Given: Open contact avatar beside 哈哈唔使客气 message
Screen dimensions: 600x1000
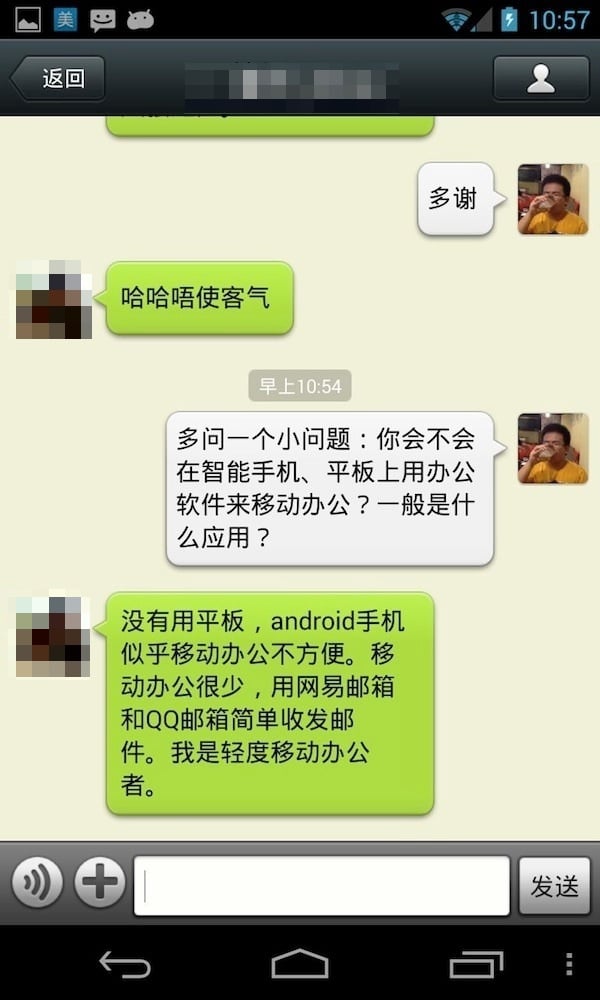Looking at the screenshot, I should pos(54,299).
